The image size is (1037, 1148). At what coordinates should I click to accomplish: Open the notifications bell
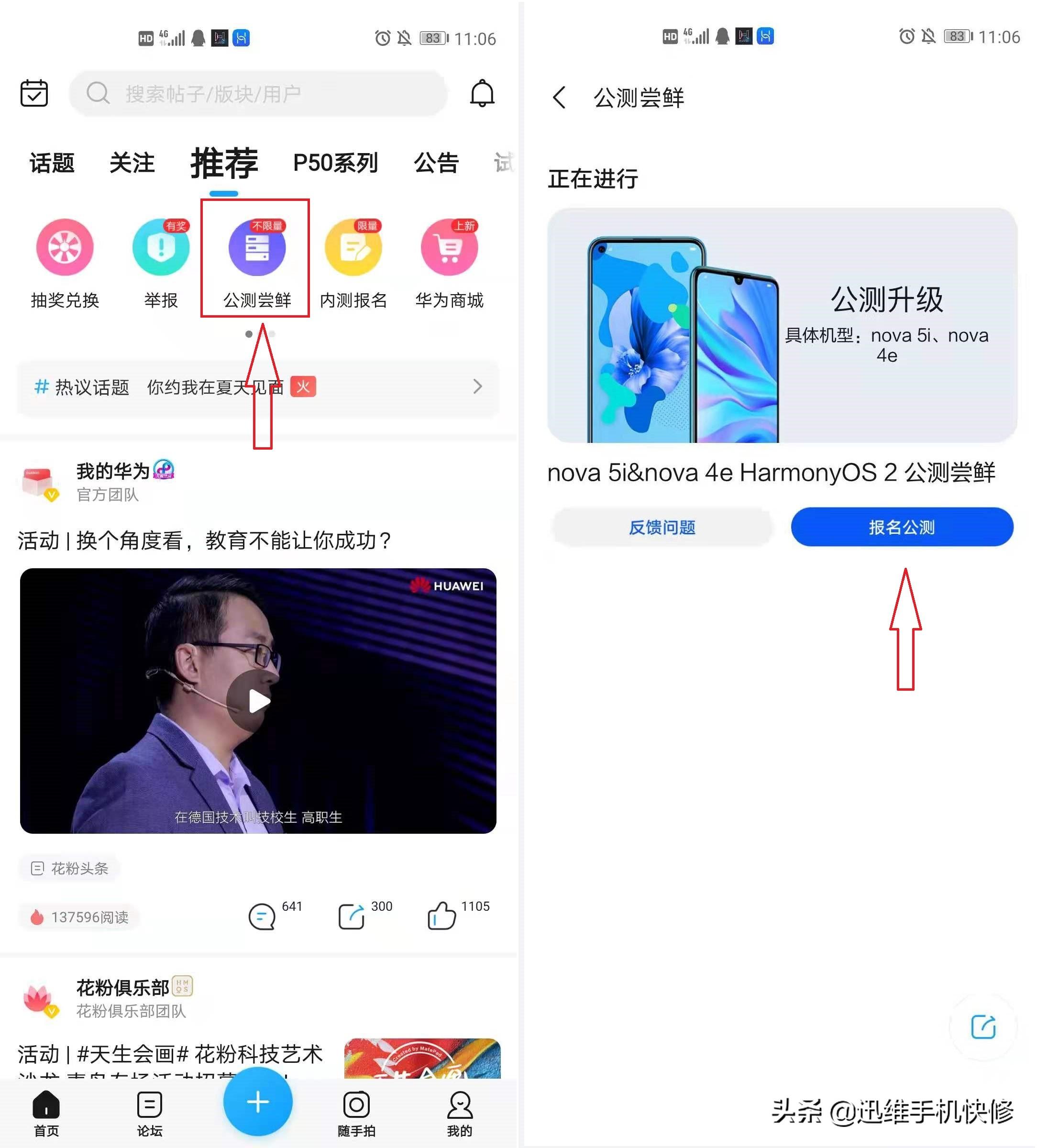pyautogui.click(x=482, y=93)
